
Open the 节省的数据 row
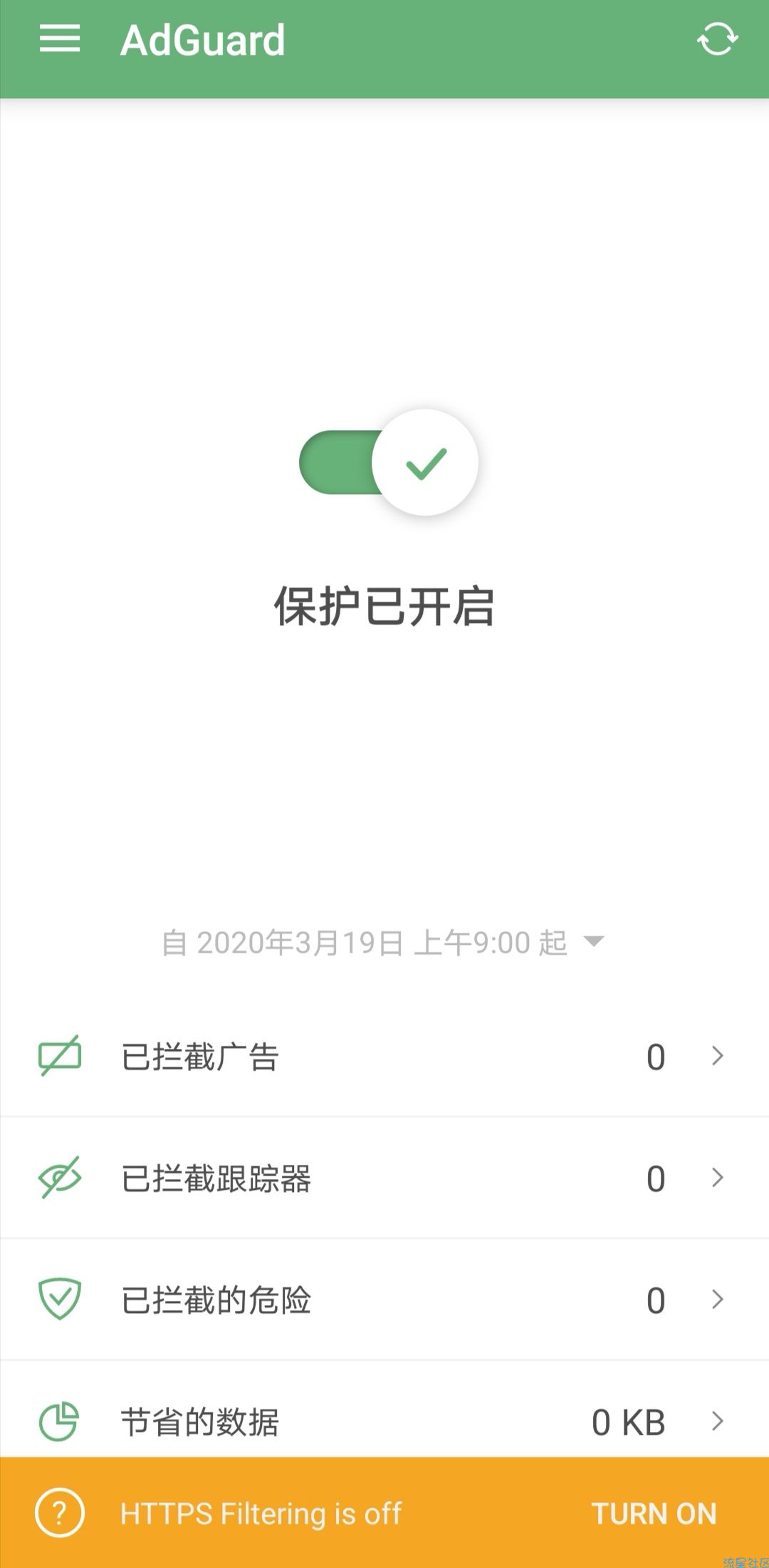tap(384, 1421)
